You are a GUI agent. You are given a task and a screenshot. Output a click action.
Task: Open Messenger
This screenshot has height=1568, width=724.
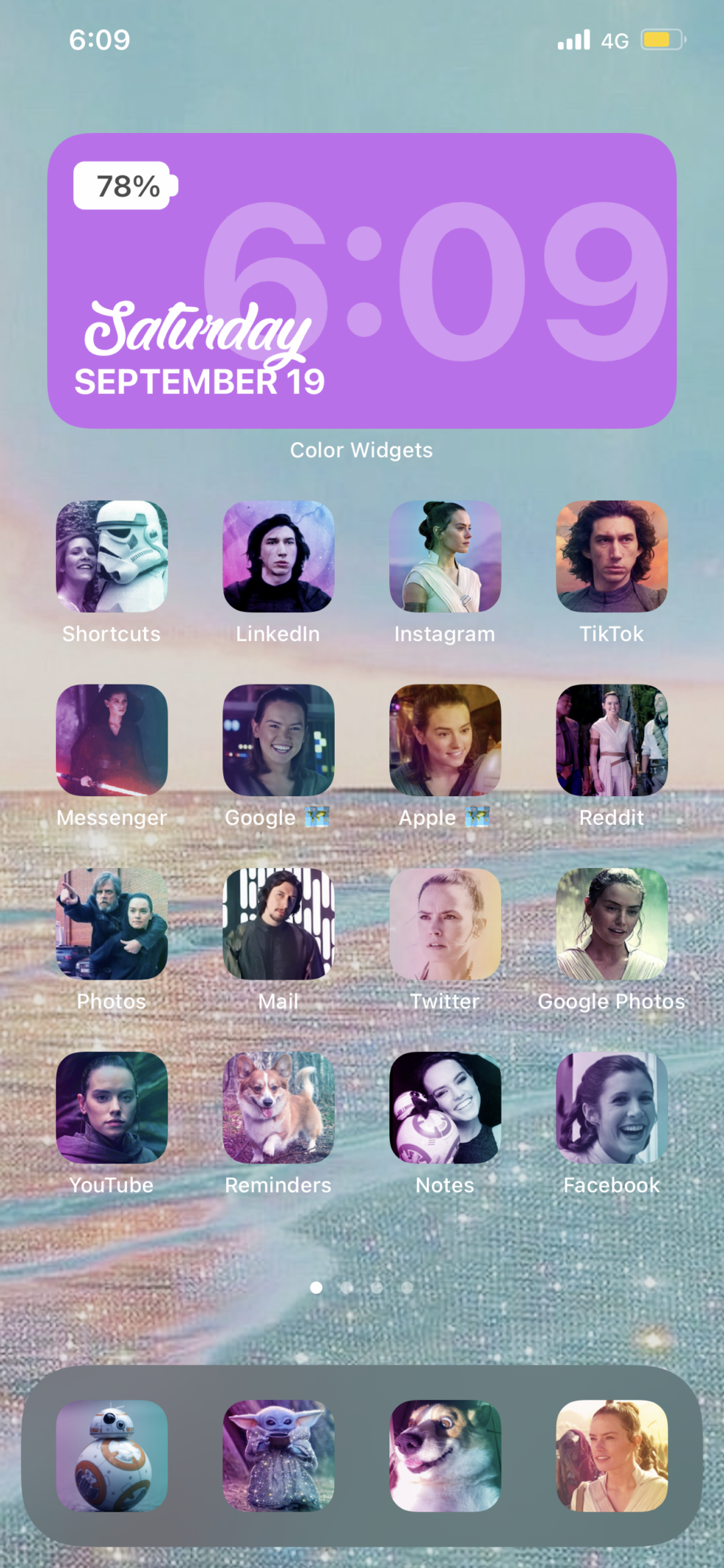[x=112, y=740]
